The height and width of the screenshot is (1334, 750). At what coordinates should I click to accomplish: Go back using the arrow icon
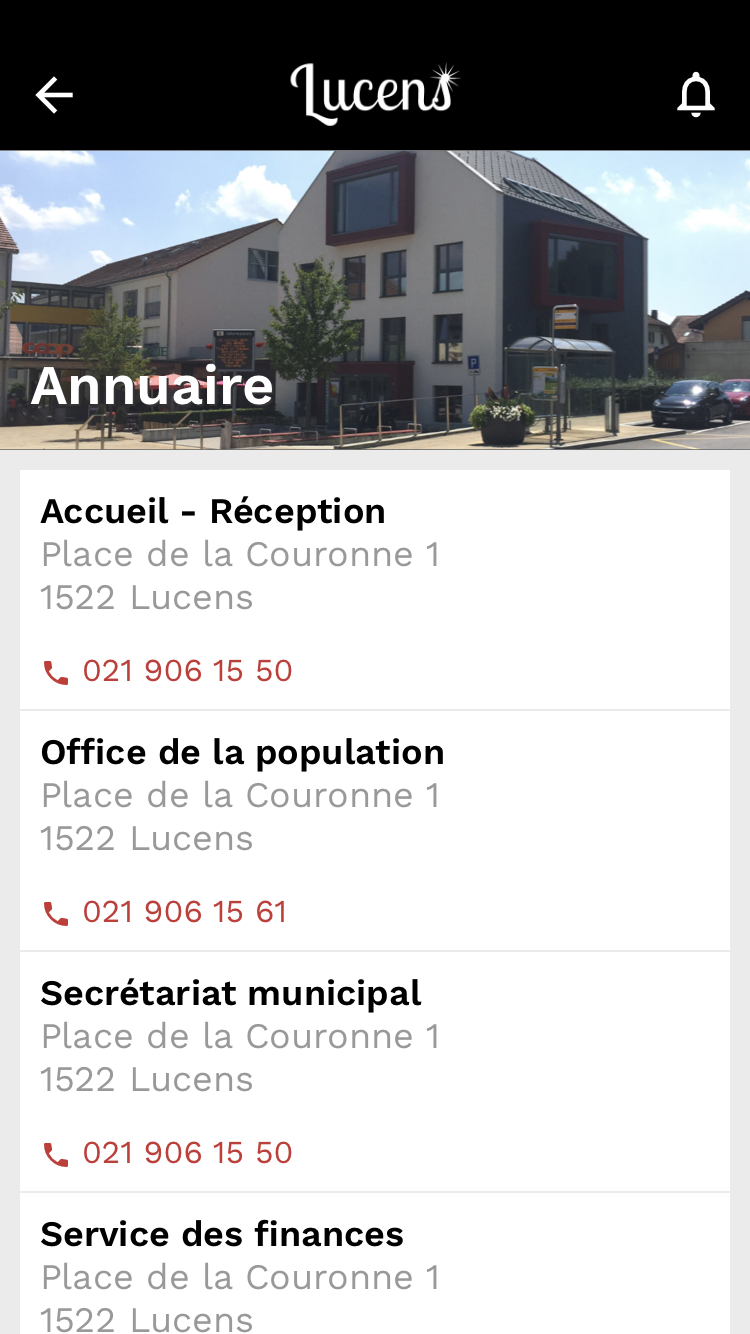(54, 95)
